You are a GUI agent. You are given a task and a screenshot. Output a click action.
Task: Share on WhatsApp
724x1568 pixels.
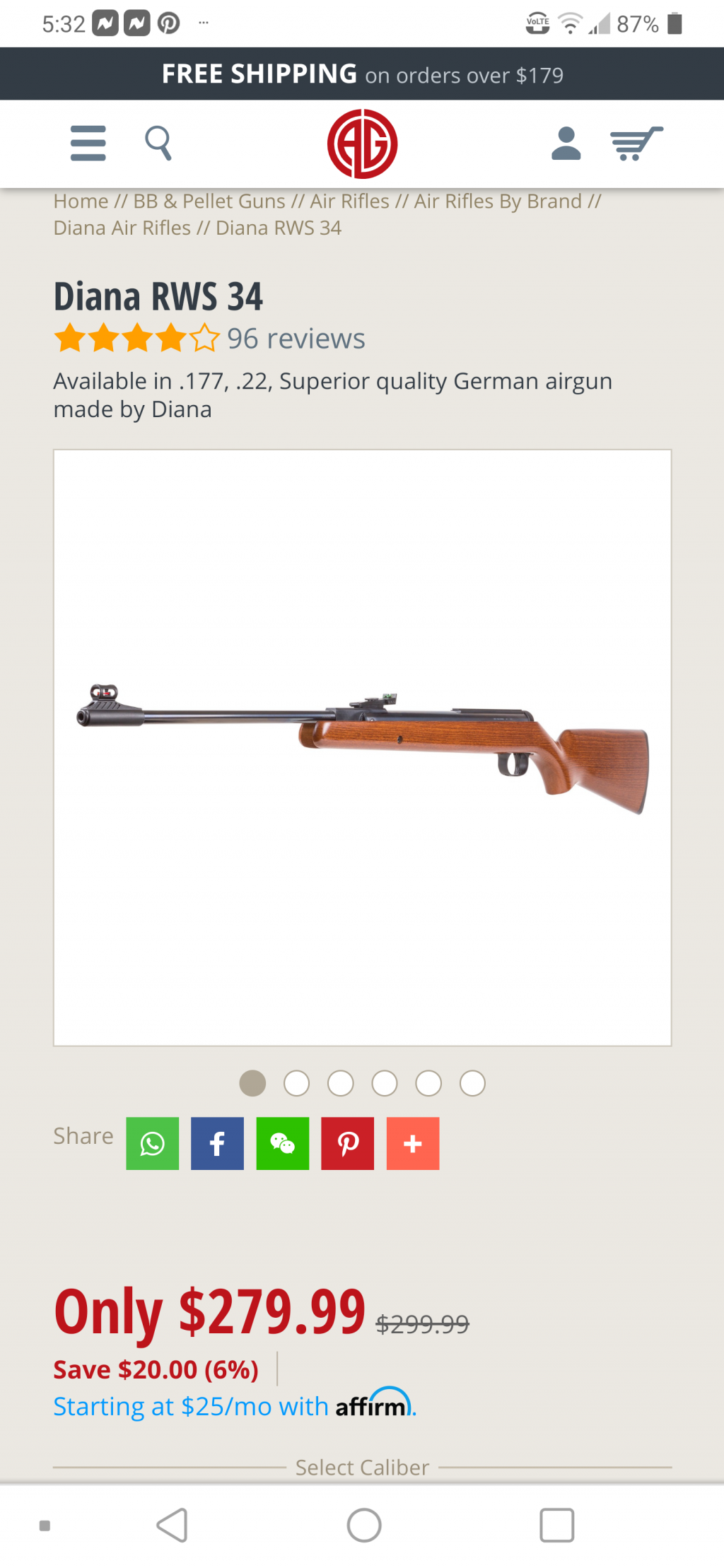153,1143
